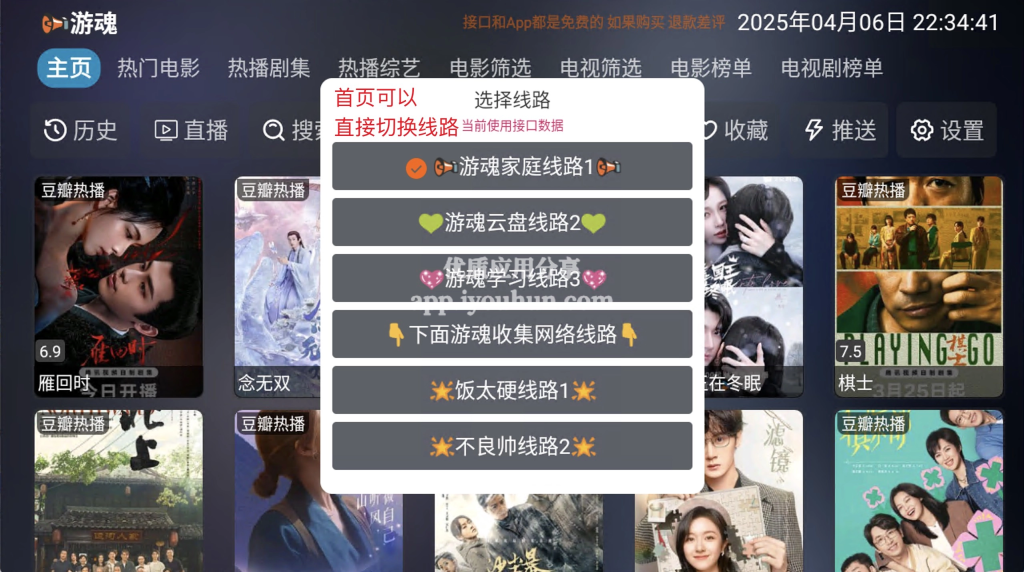The image size is (1024, 572).
Task: Switch to 热门电影 tab
Action: (158, 68)
